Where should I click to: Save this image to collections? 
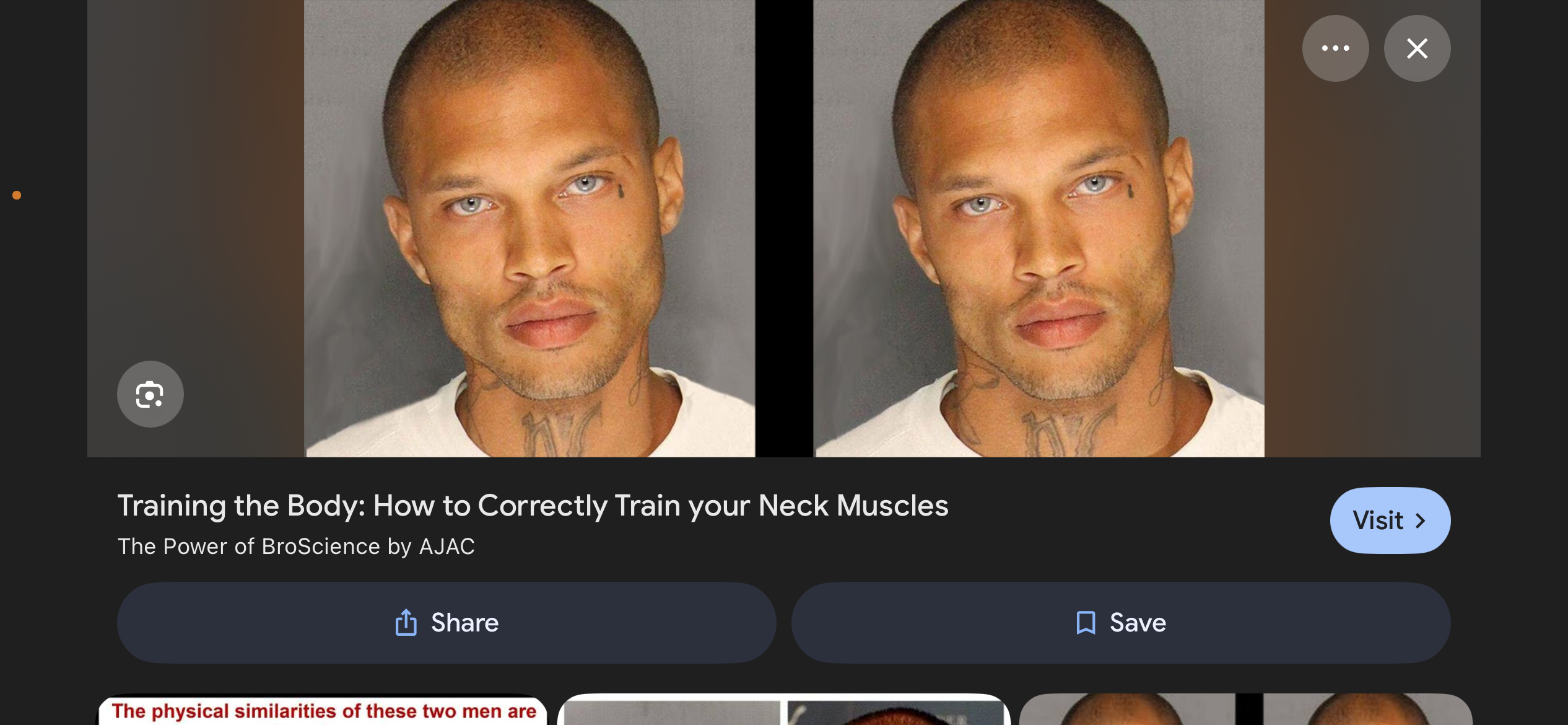[1120, 623]
